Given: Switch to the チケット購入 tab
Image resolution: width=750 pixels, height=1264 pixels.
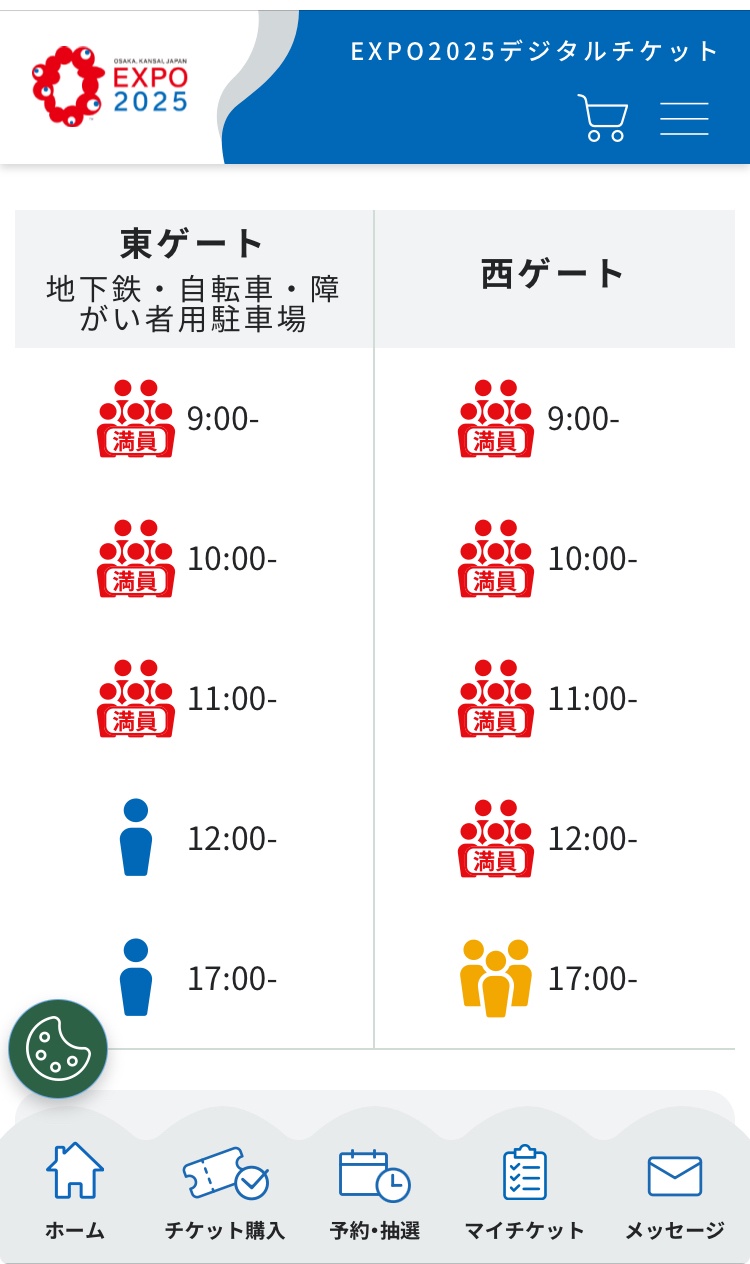Looking at the screenshot, I should (x=225, y=1190).
